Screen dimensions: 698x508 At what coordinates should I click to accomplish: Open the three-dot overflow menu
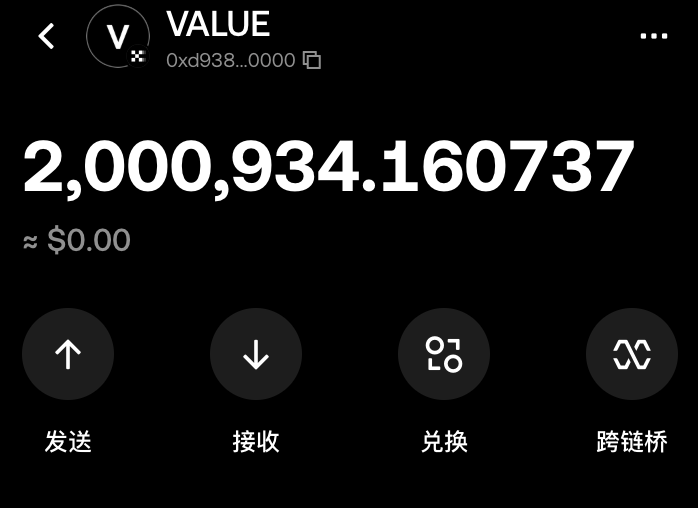(x=653, y=36)
